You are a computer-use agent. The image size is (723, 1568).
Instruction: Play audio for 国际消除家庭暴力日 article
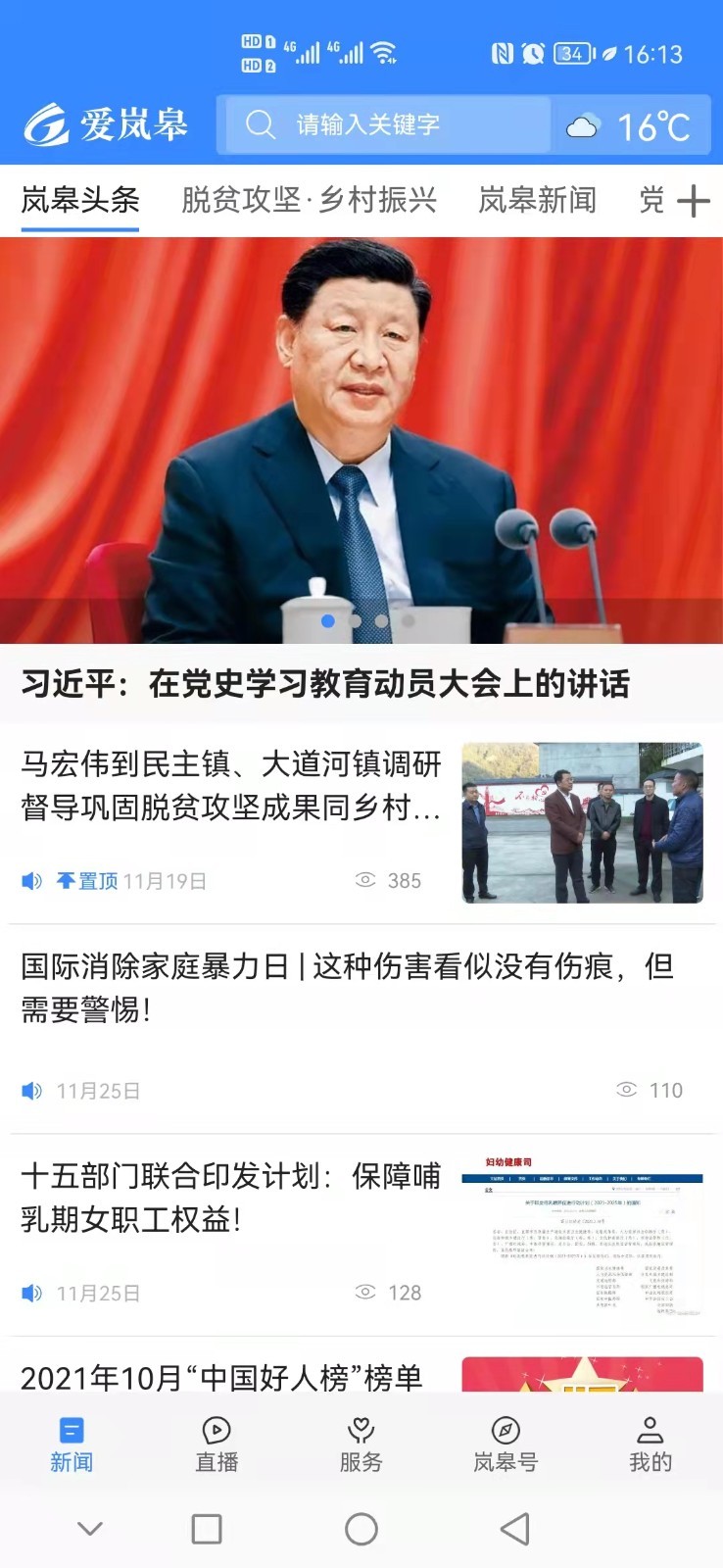pyautogui.click(x=32, y=1091)
